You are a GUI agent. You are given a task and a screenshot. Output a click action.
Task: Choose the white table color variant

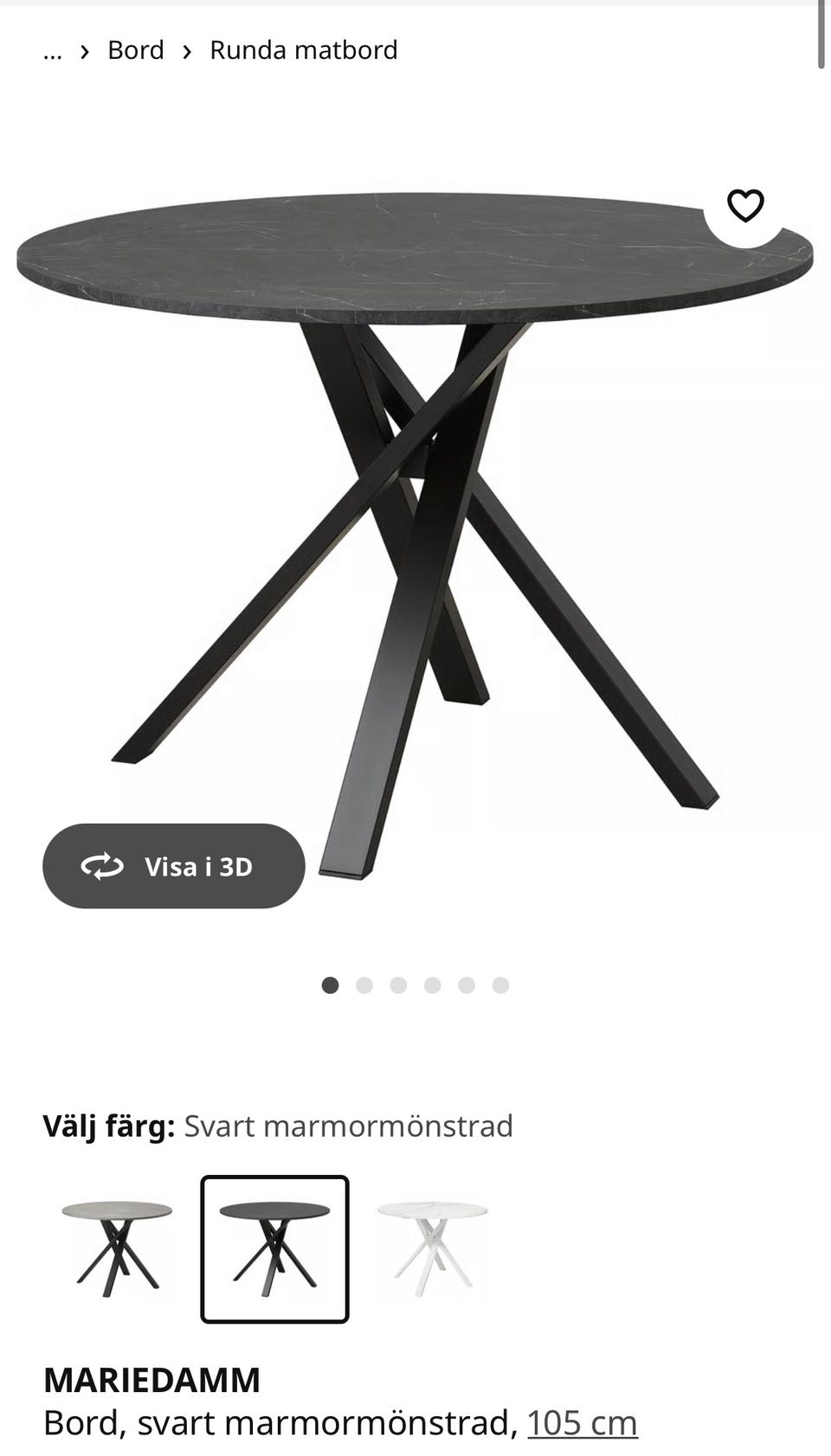(x=432, y=1248)
